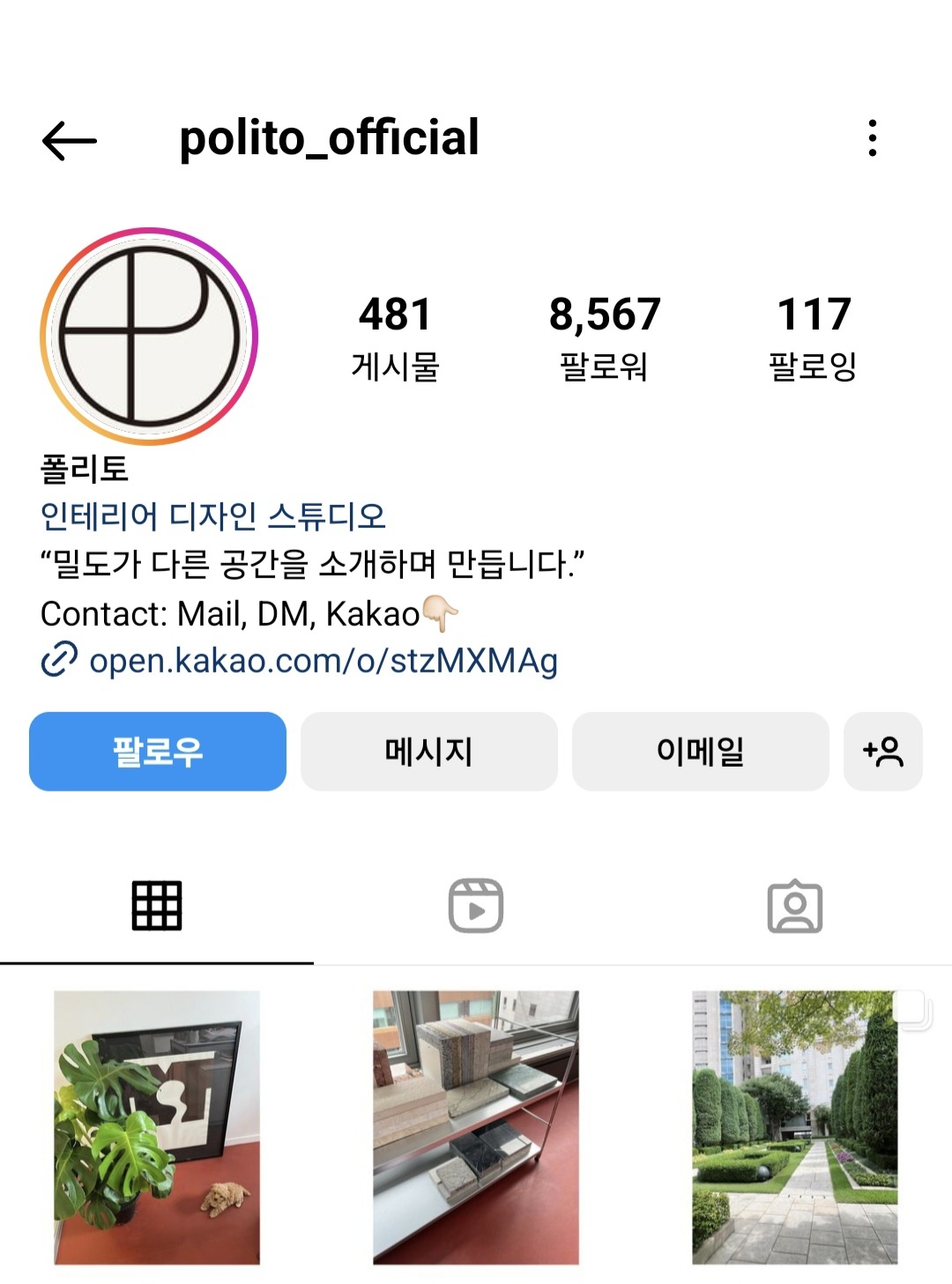
Task: Contact via the 이메일 button
Action: (x=701, y=752)
